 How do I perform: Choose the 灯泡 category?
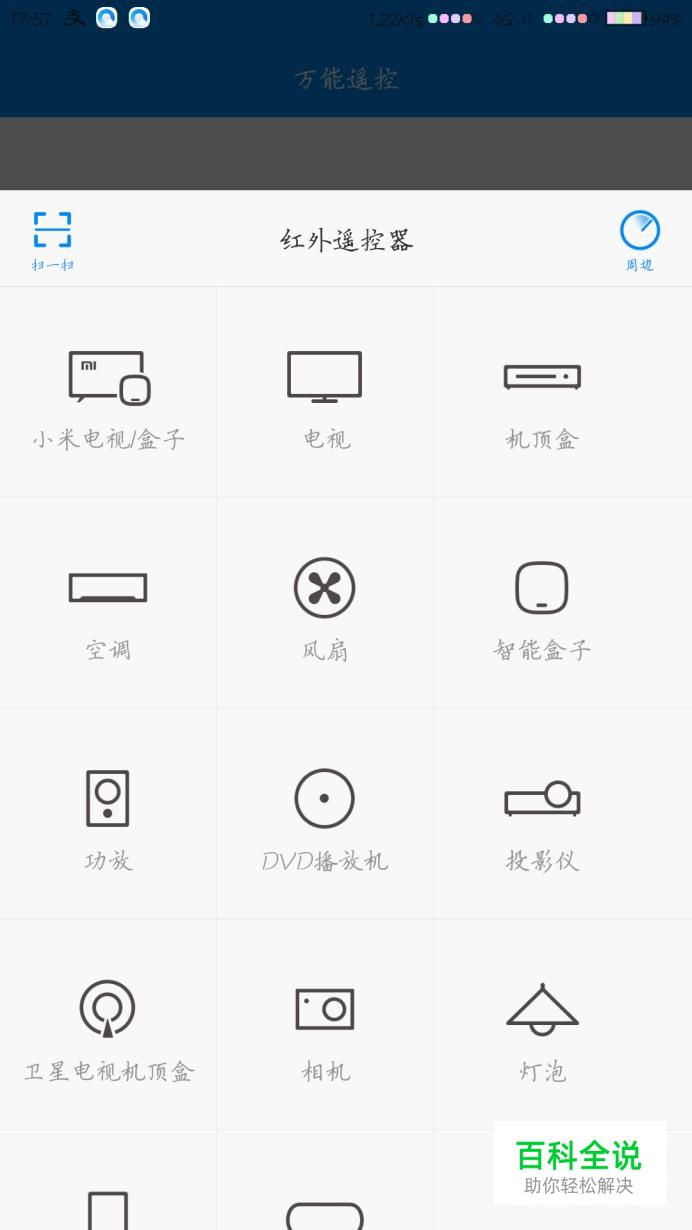[542, 1025]
